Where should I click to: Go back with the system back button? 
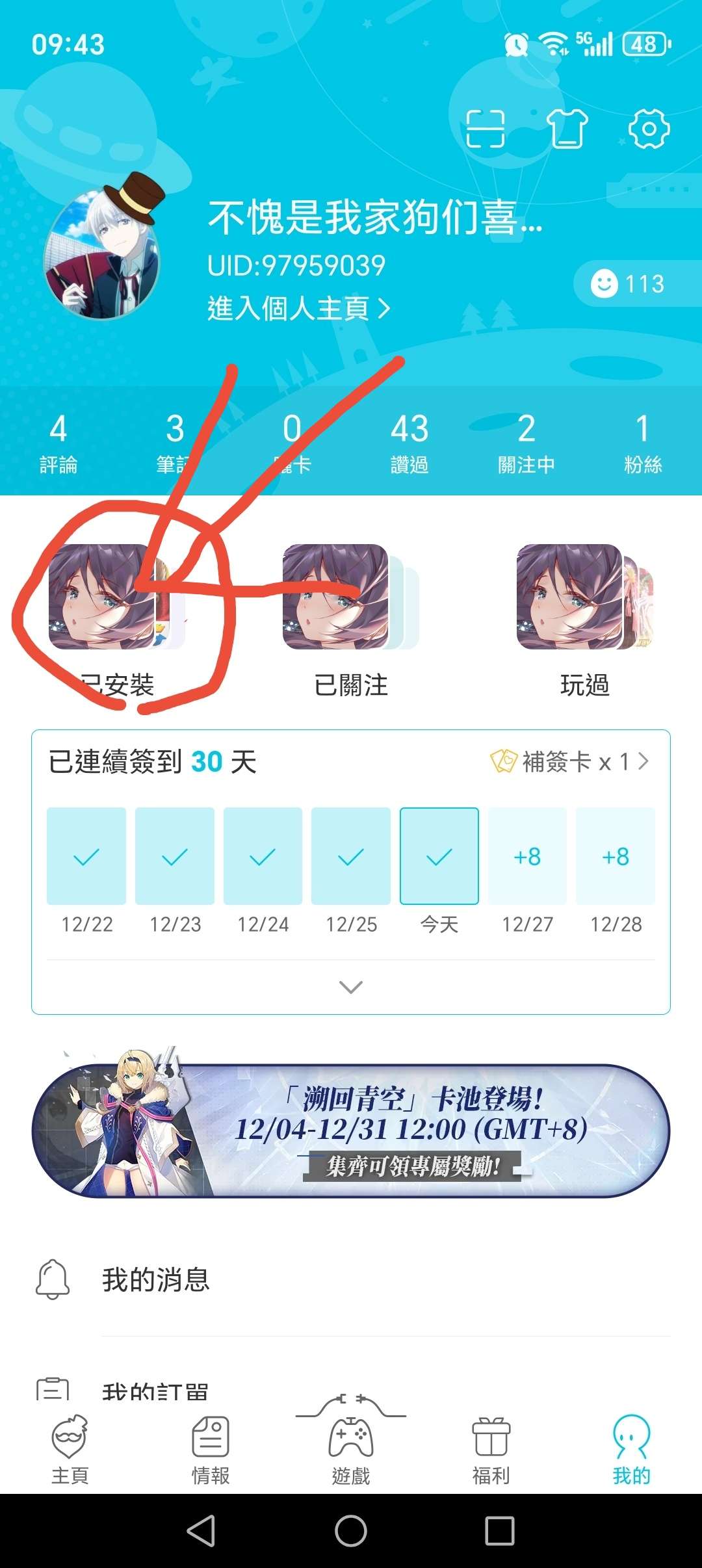(201, 1531)
